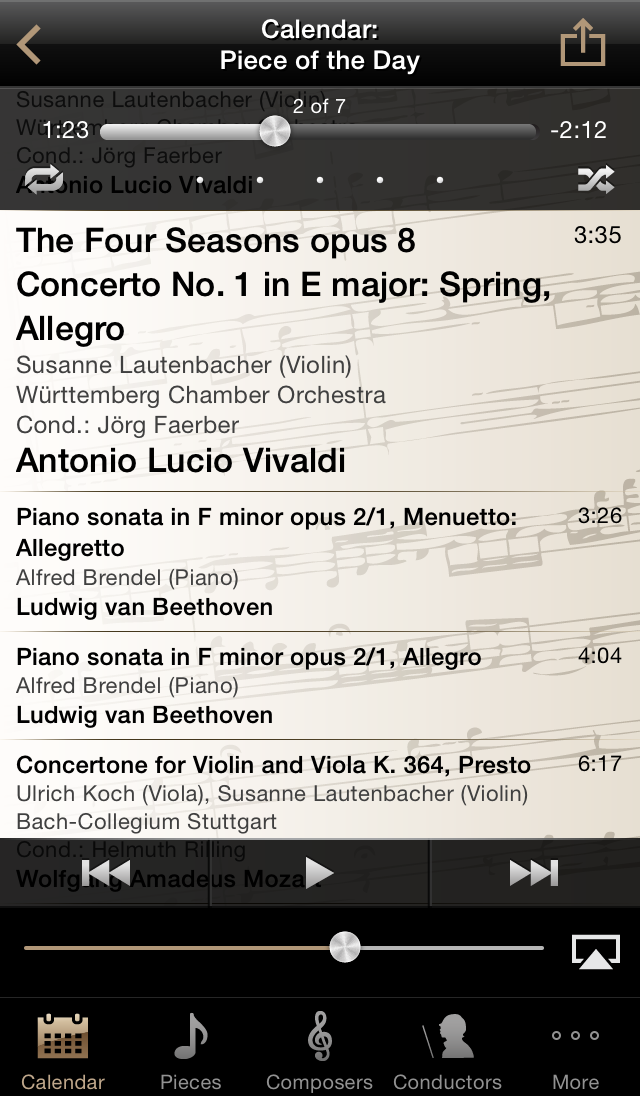Switch to the Calendar tab
Screen dimensions: 640x1096
(x=63, y=1048)
